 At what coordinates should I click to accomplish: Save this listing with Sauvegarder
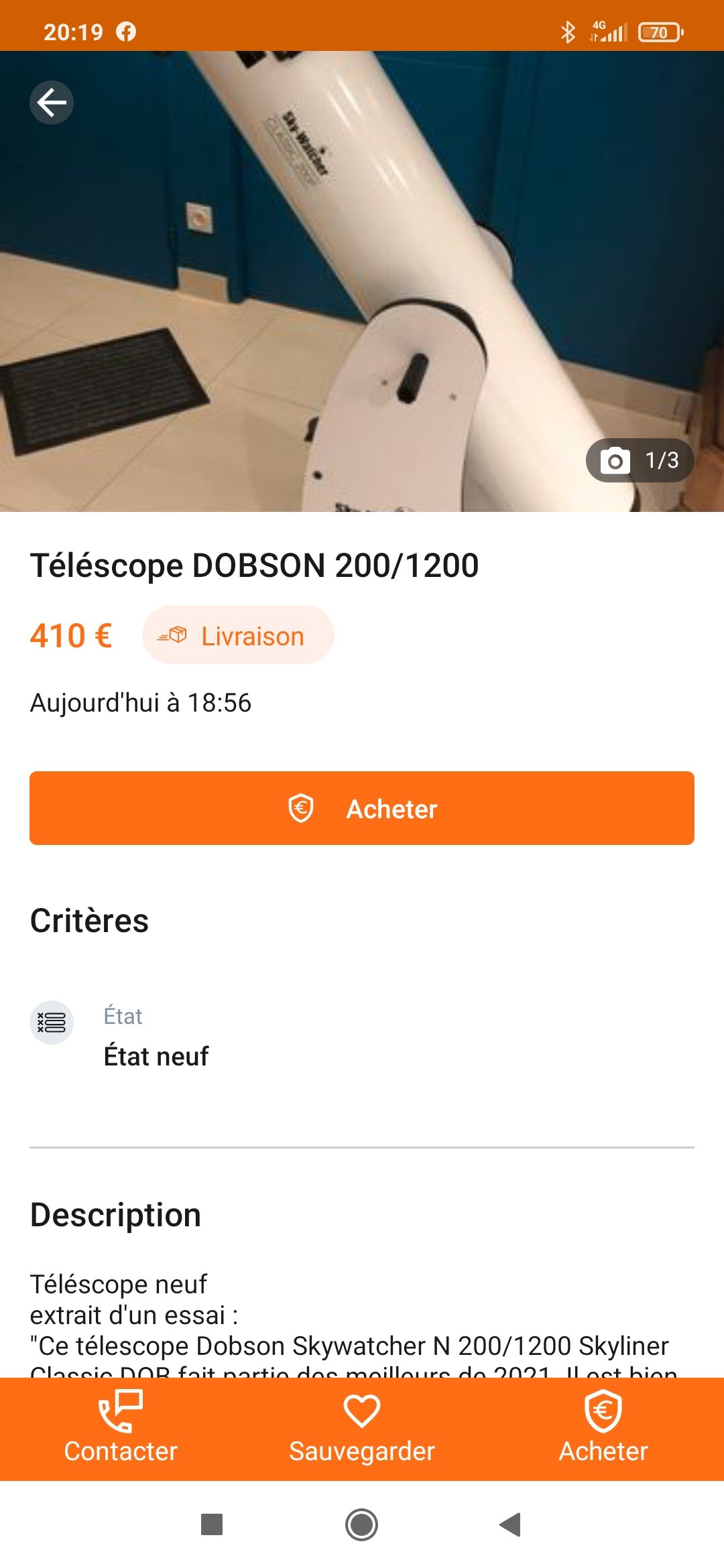pos(362,1427)
